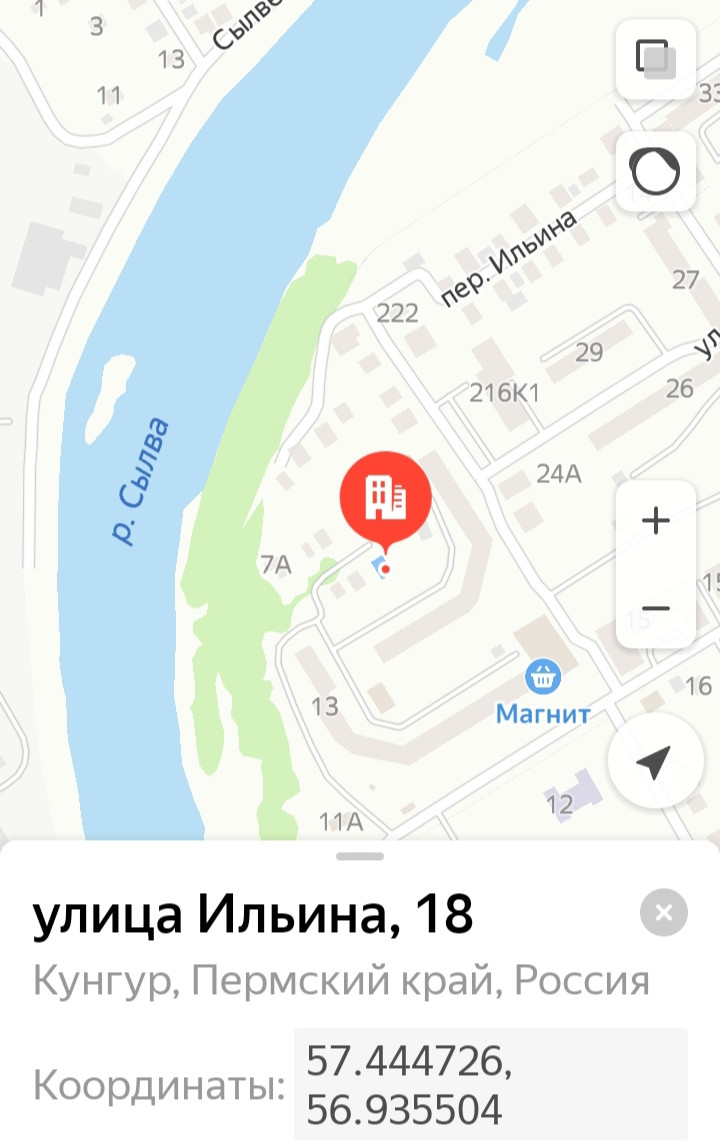
Task: Close the улица Ильина, 18 card
Action: click(664, 912)
